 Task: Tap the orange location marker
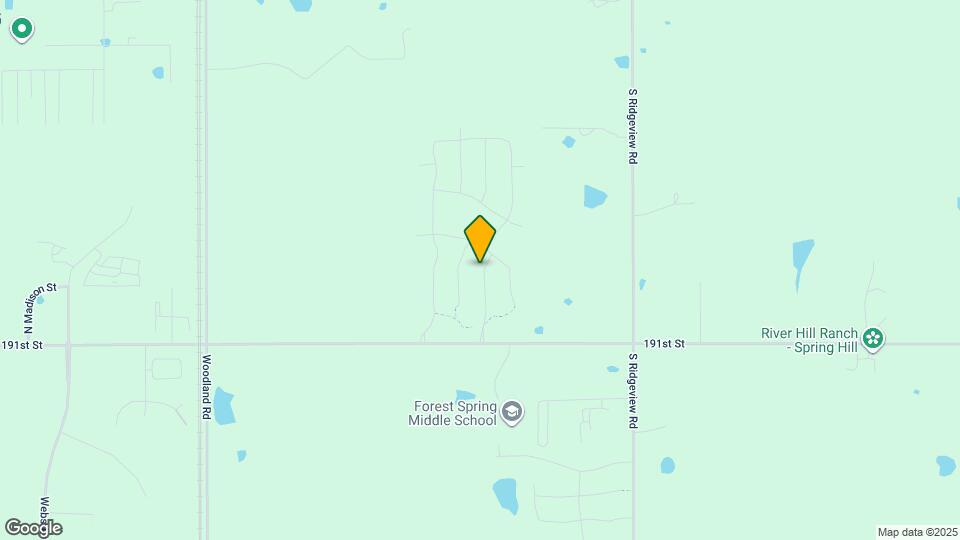[480, 239]
